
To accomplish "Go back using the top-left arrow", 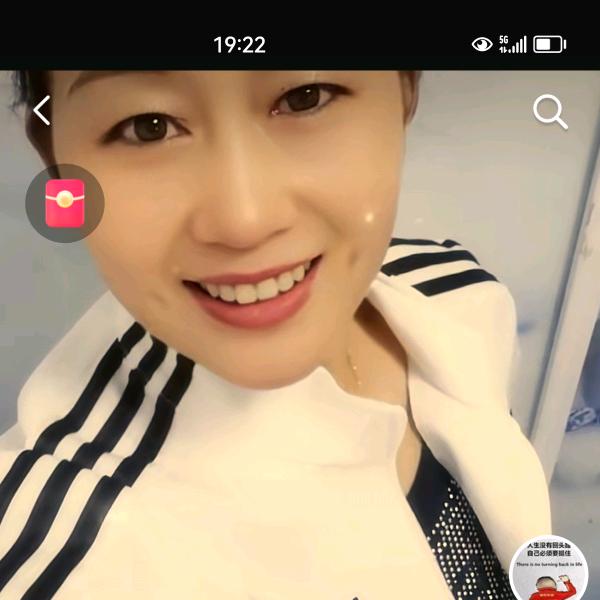I will click(42, 110).
